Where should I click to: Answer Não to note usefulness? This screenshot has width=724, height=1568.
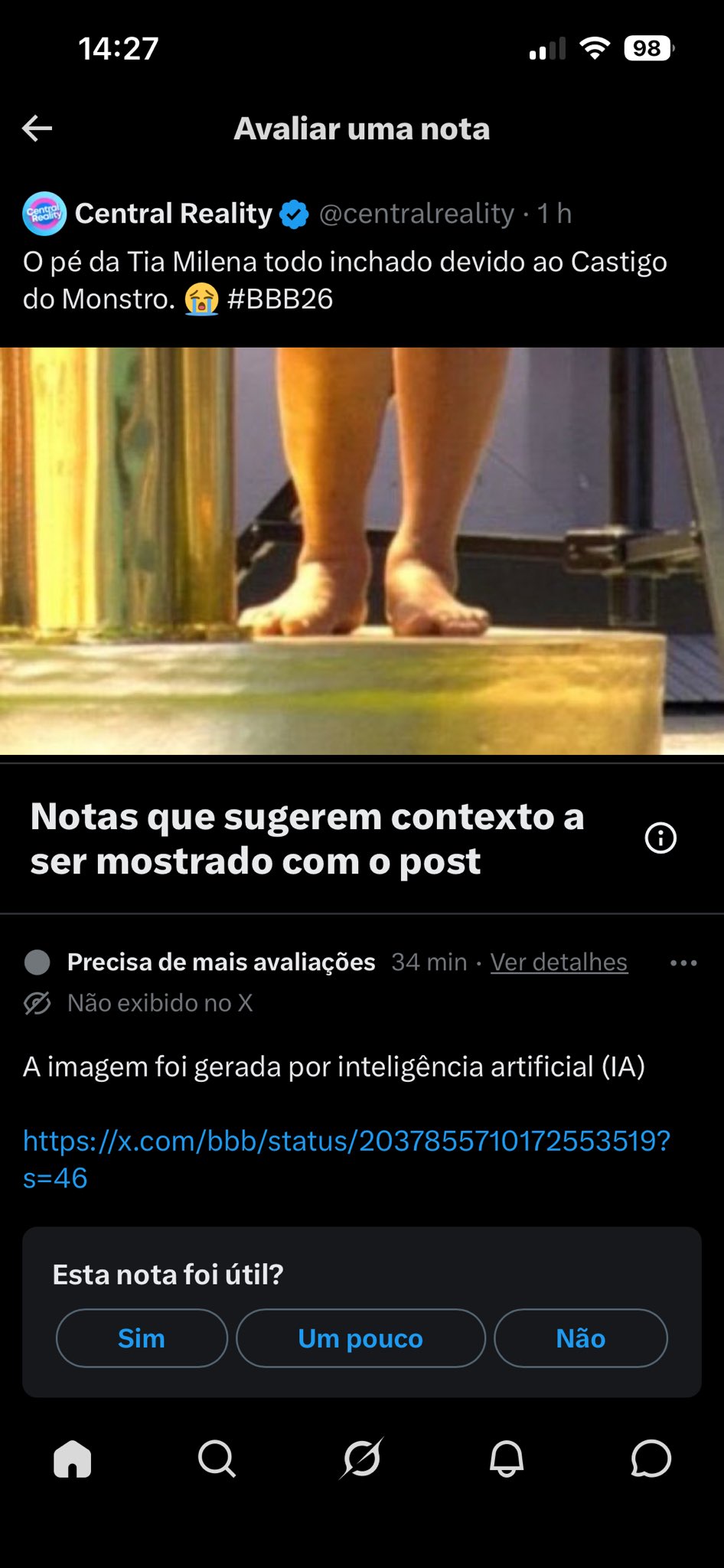580,1338
